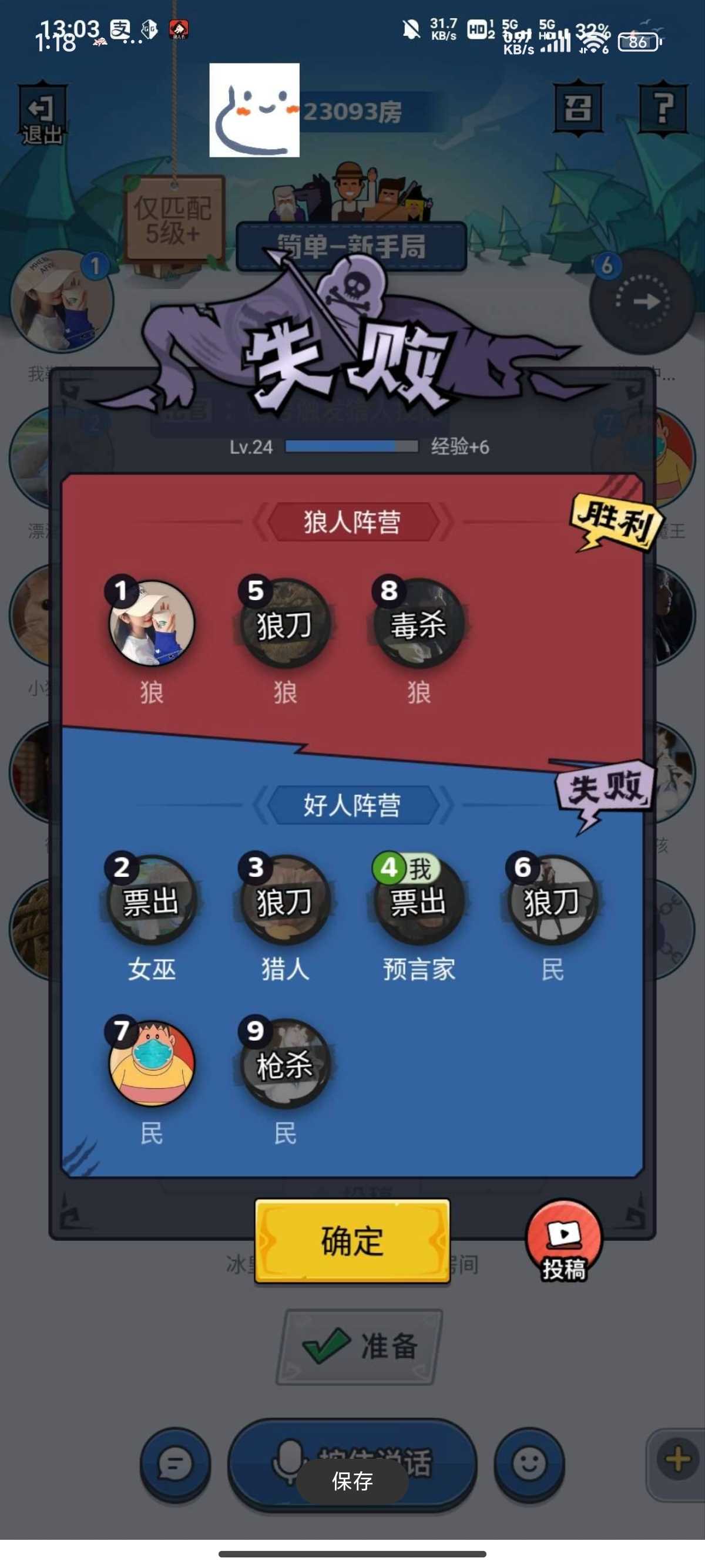View player 5 wolf avatar

tap(285, 624)
